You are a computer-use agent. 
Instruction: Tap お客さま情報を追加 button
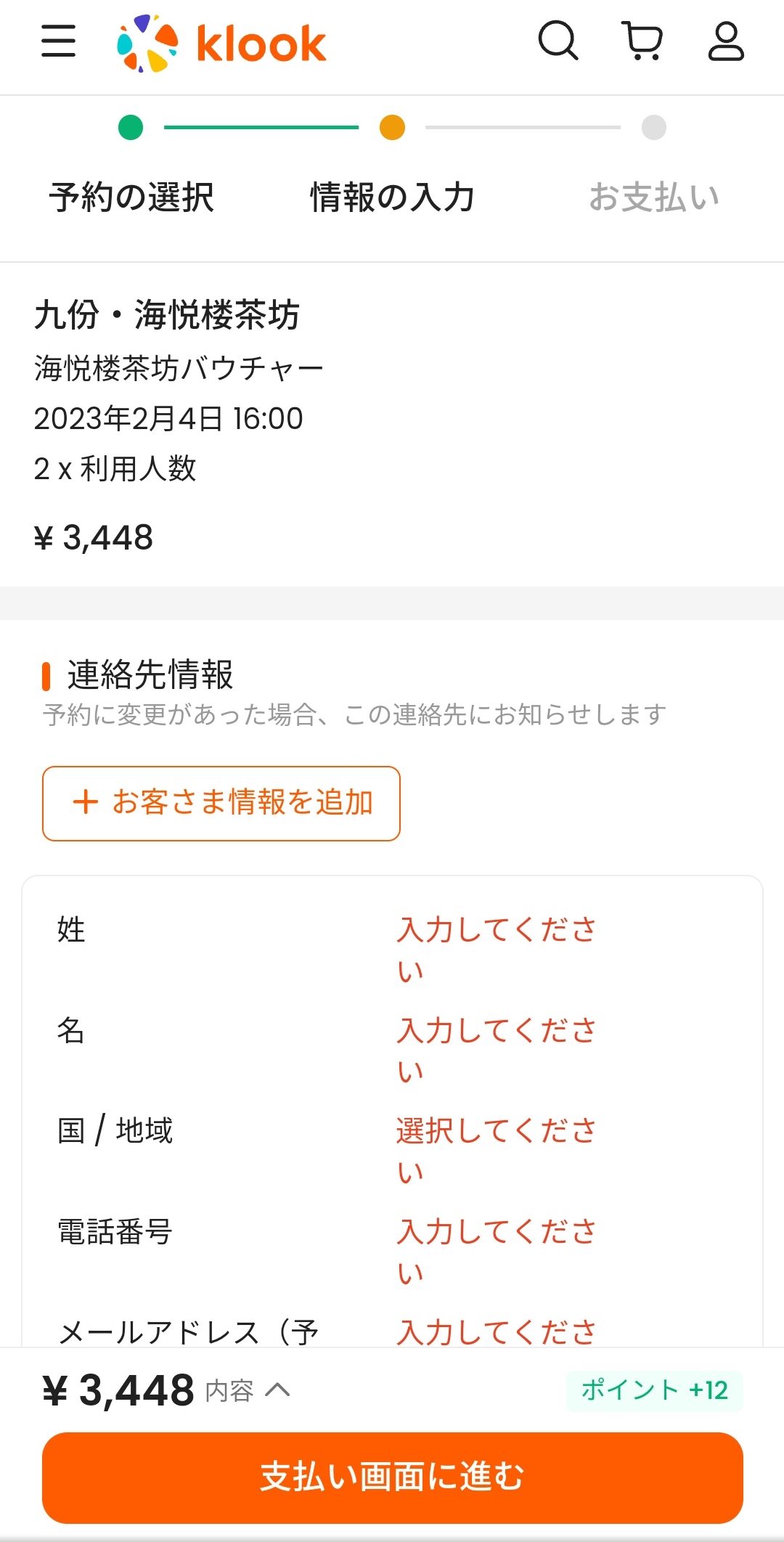[x=221, y=804]
